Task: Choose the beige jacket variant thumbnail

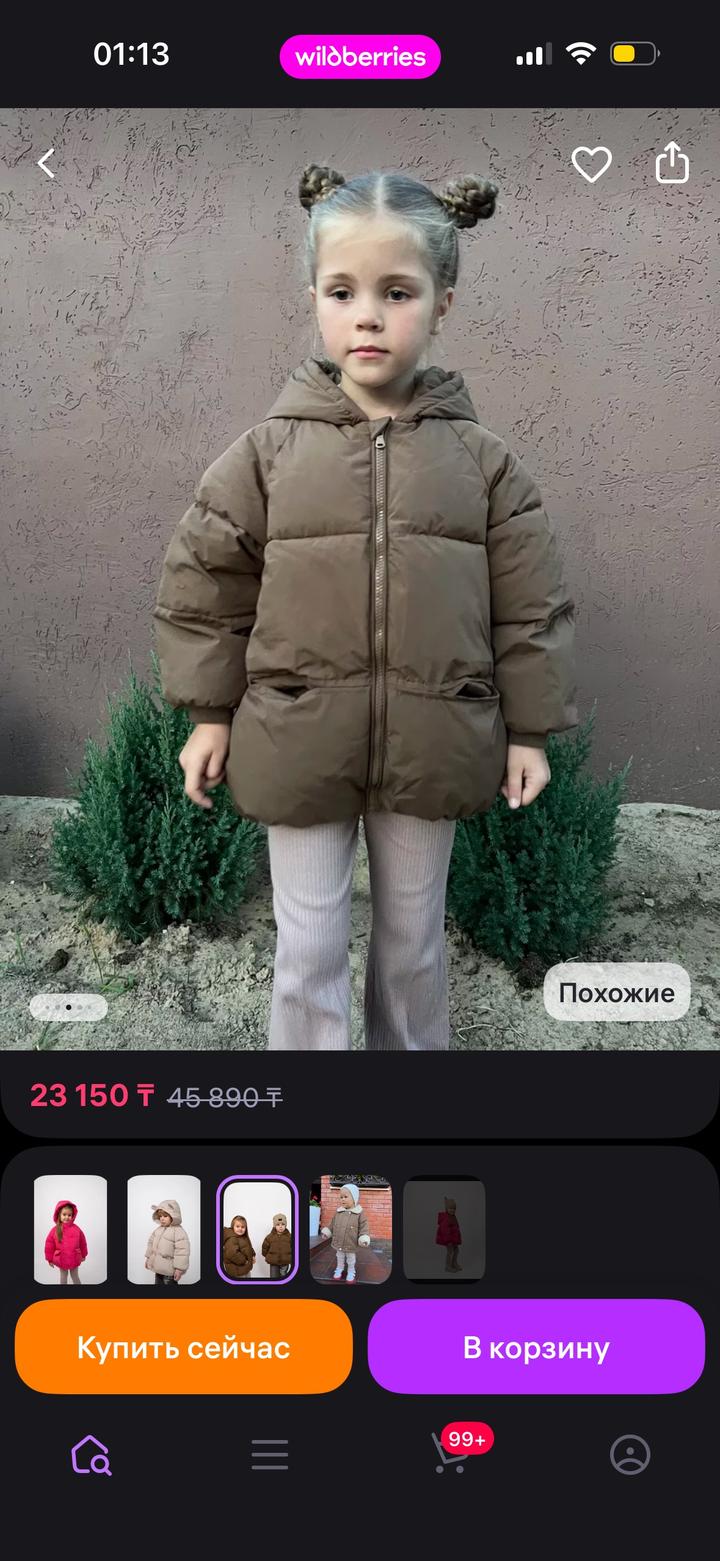Action: coord(164,1229)
